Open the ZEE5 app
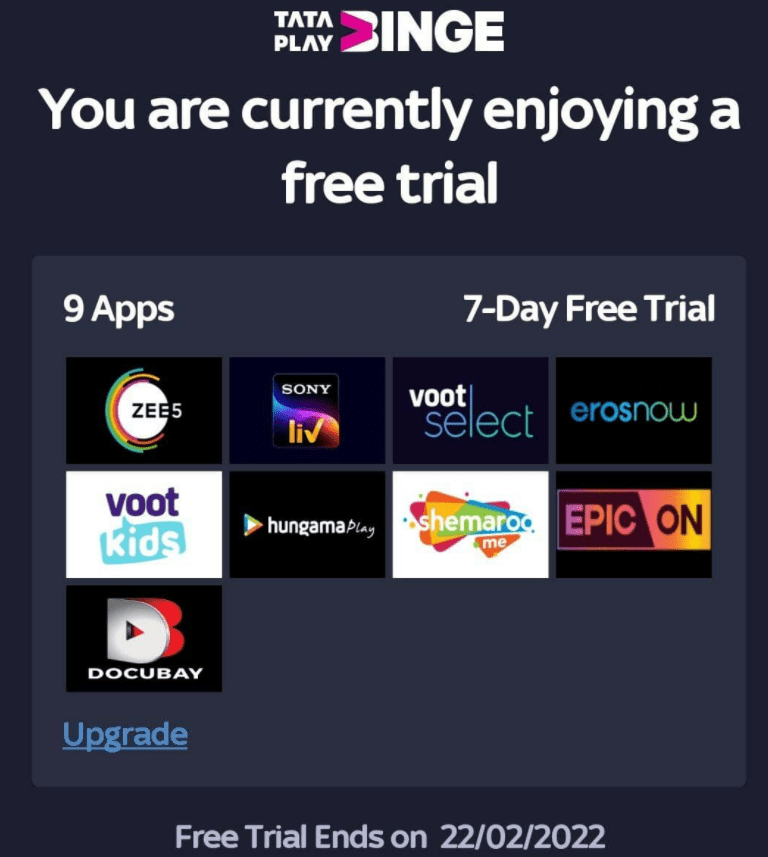The image size is (768, 857). coord(142,410)
